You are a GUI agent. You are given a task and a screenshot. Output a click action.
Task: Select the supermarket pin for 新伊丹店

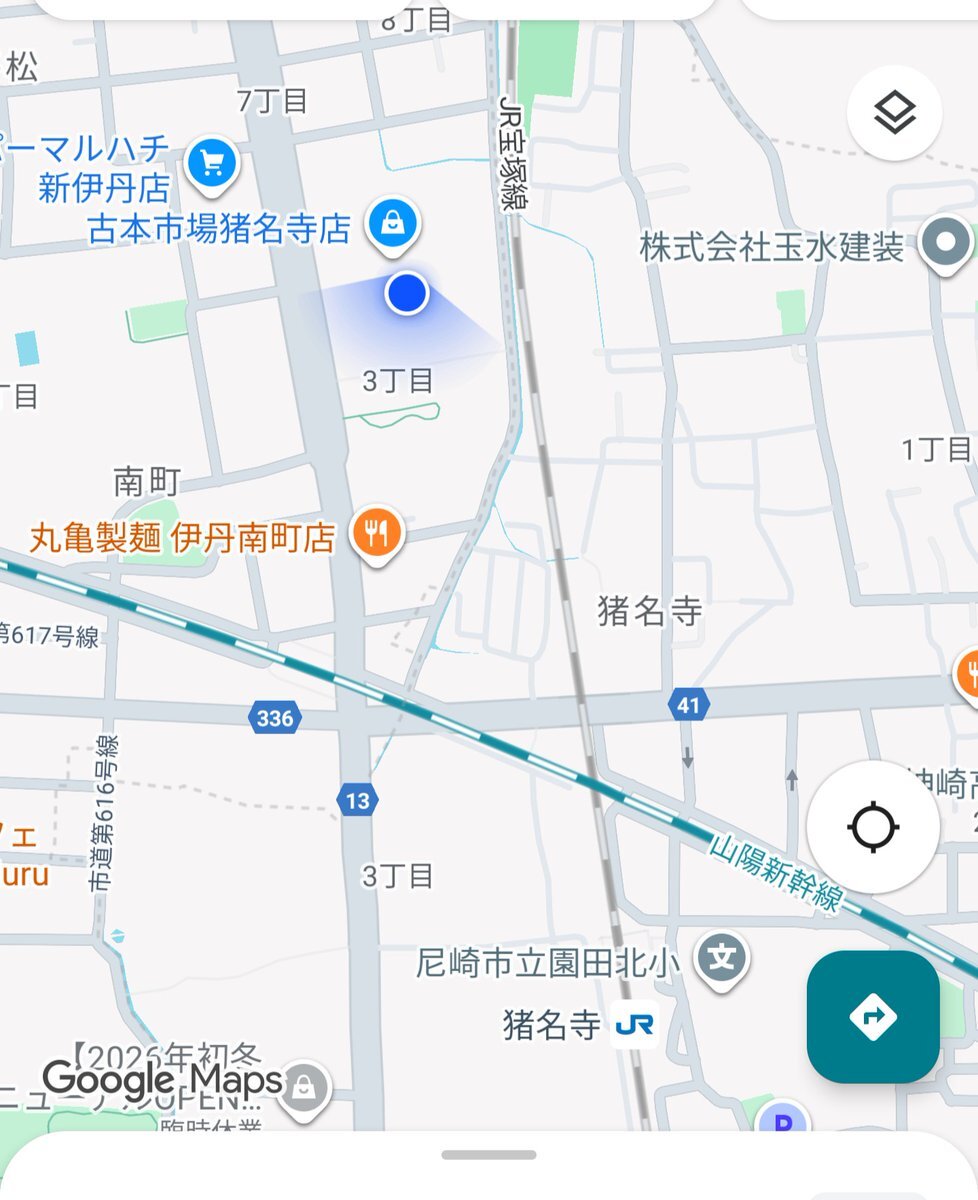tap(213, 162)
